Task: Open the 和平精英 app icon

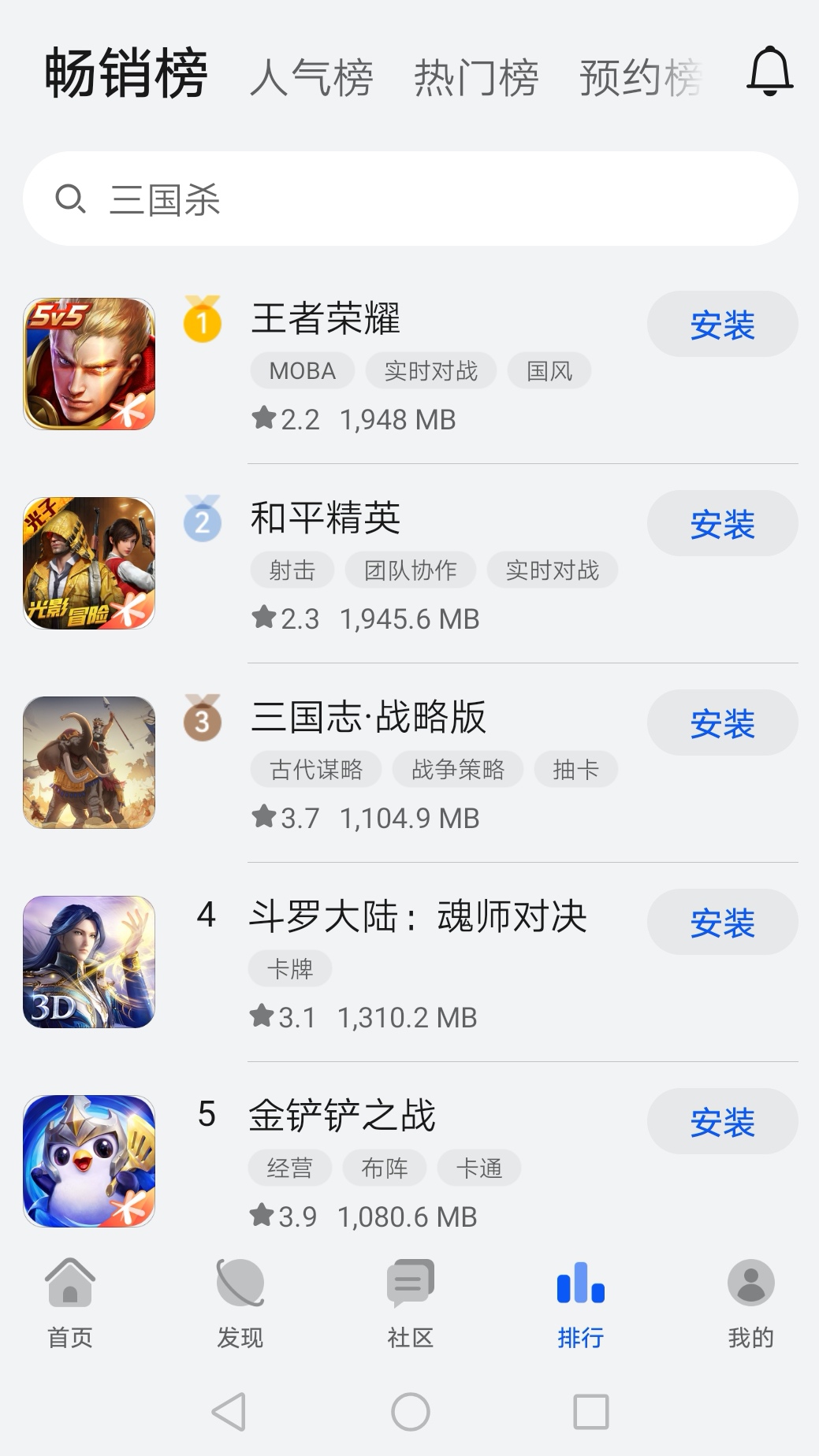Action: (x=89, y=563)
